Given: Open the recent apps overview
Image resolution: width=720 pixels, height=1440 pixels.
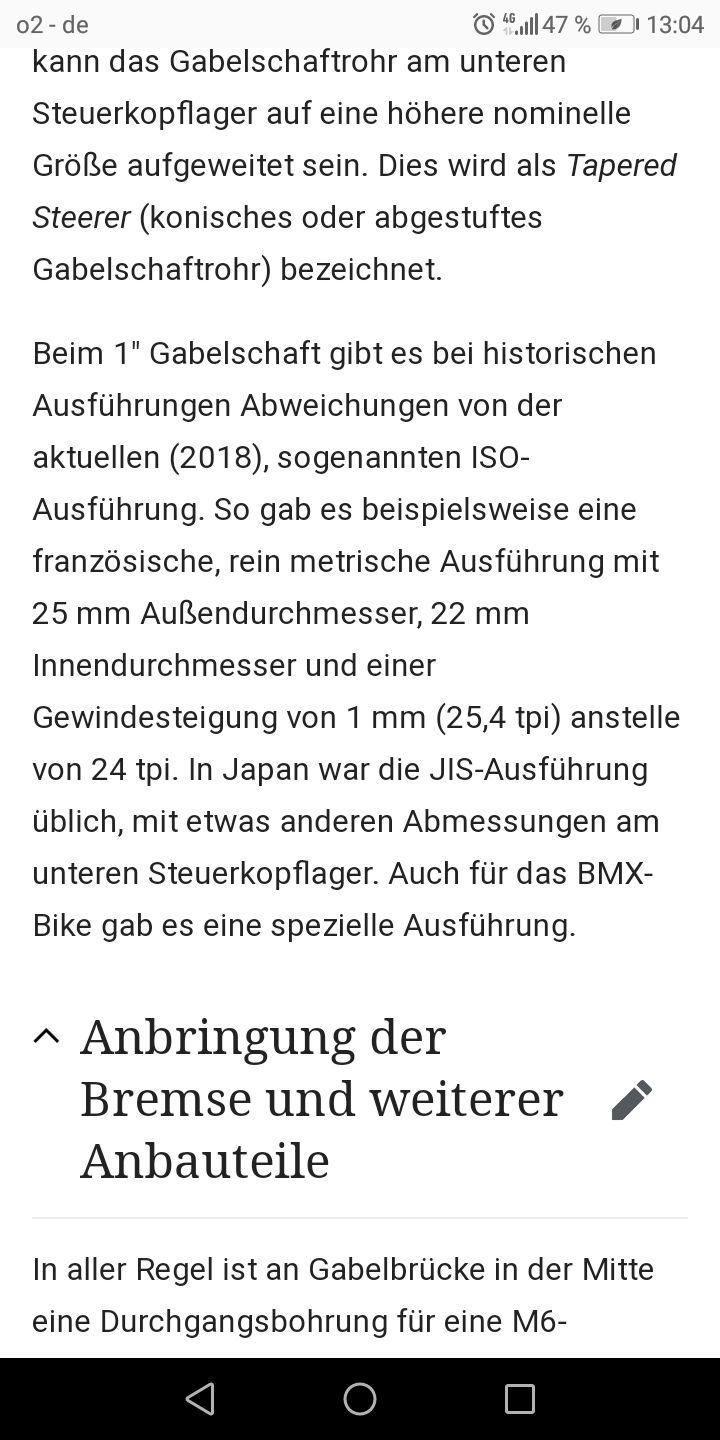Looking at the screenshot, I should [520, 1399].
